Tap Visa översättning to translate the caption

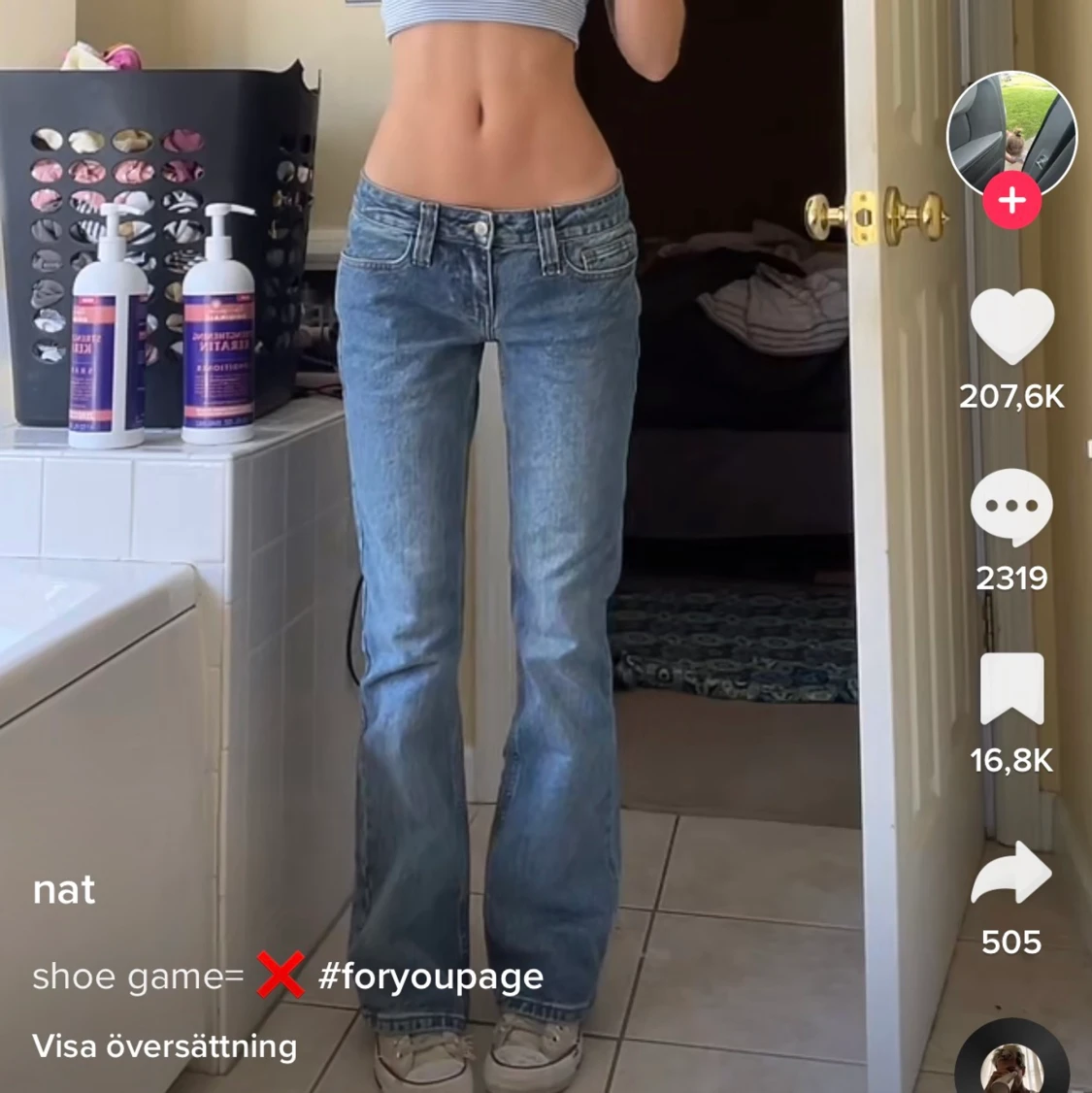click(164, 1046)
